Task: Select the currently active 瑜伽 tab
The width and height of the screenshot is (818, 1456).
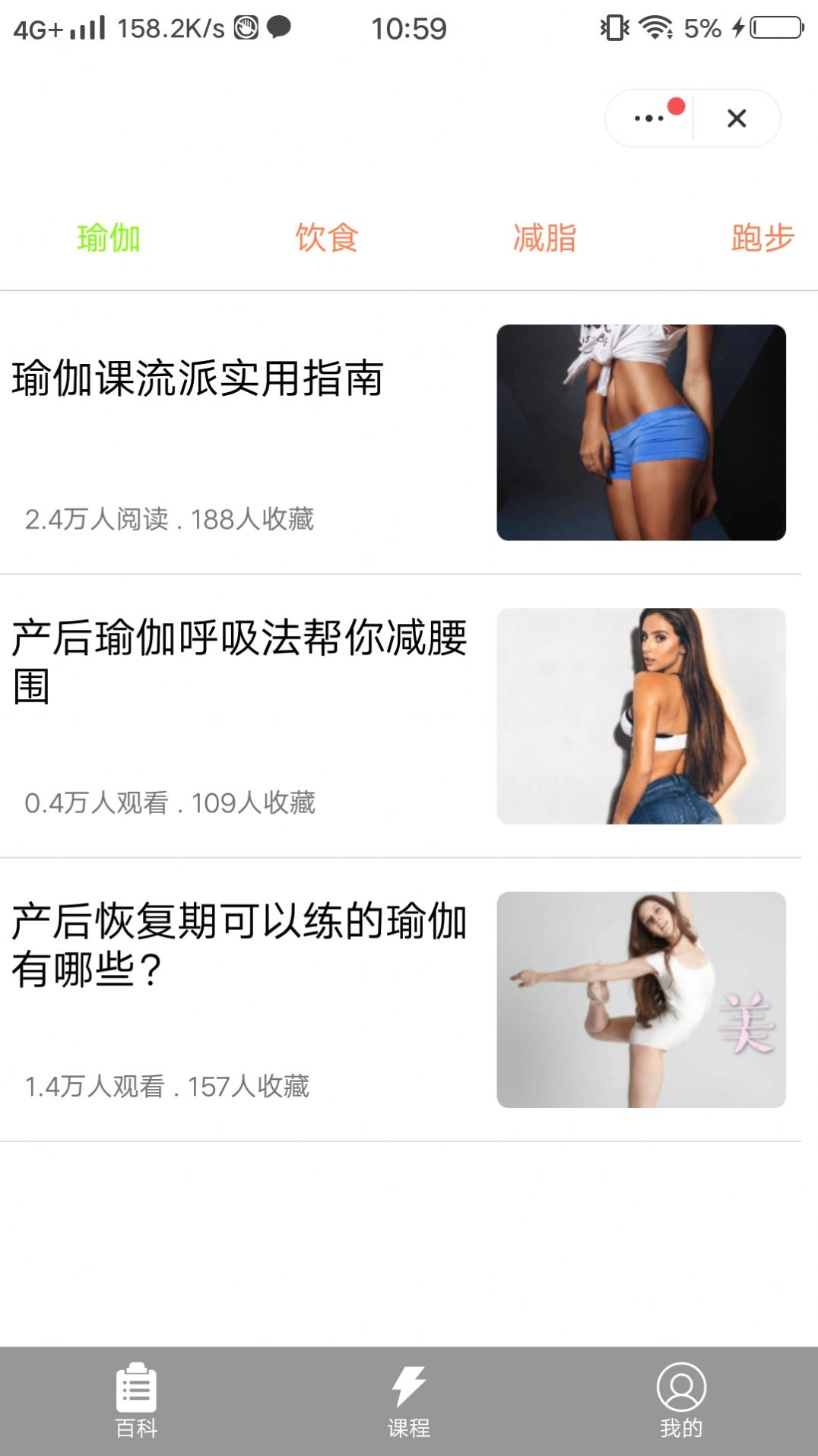Action: coord(108,237)
